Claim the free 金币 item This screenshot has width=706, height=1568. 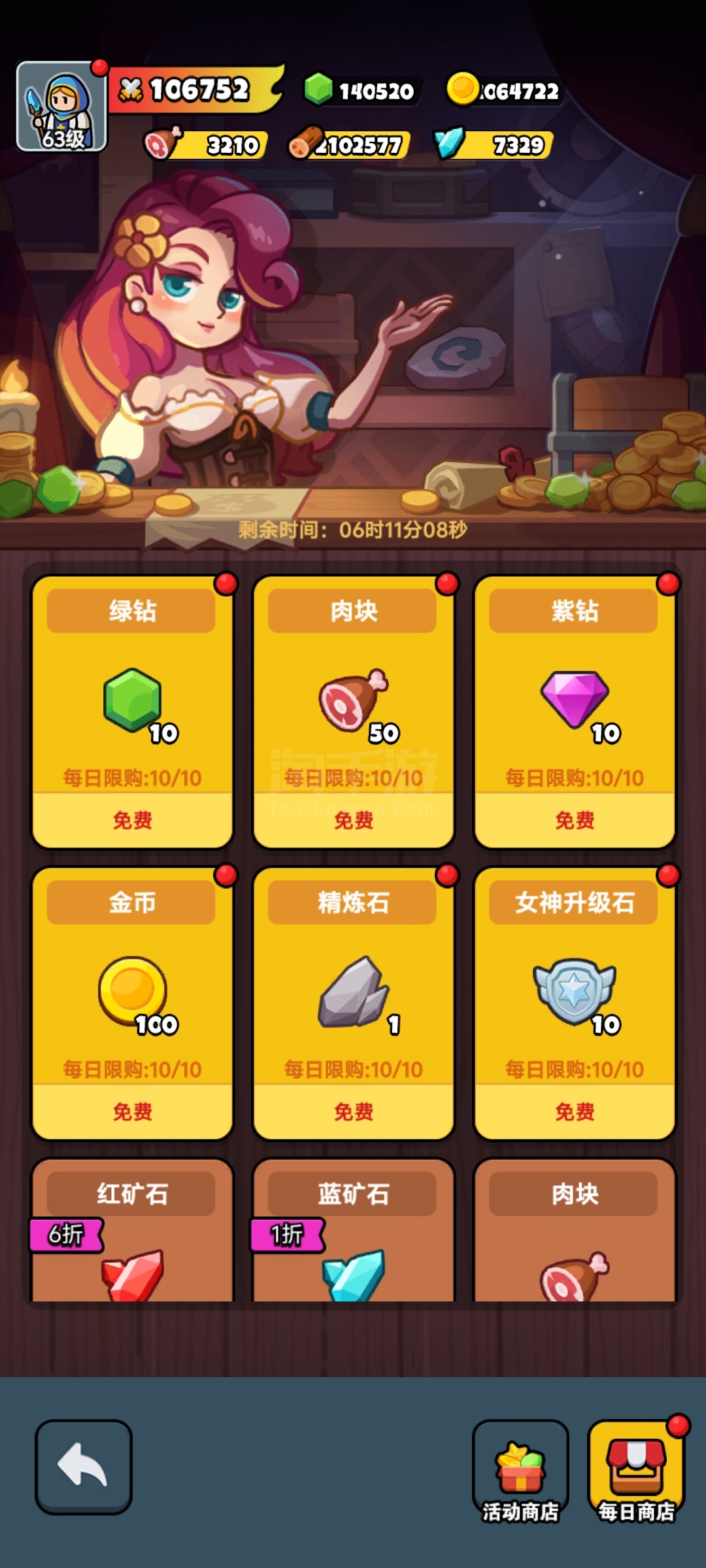pos(132,1111)
